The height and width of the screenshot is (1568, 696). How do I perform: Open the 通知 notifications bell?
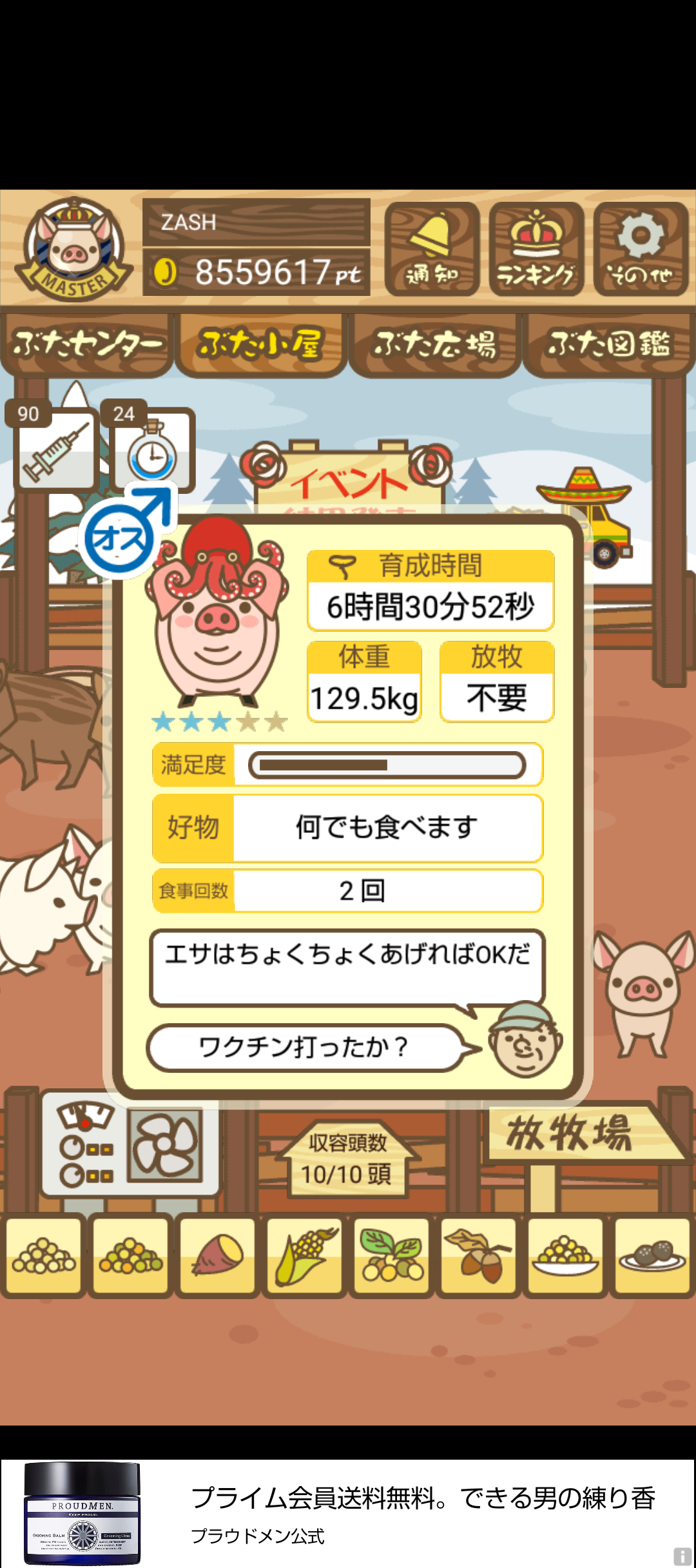coord(432,249)
